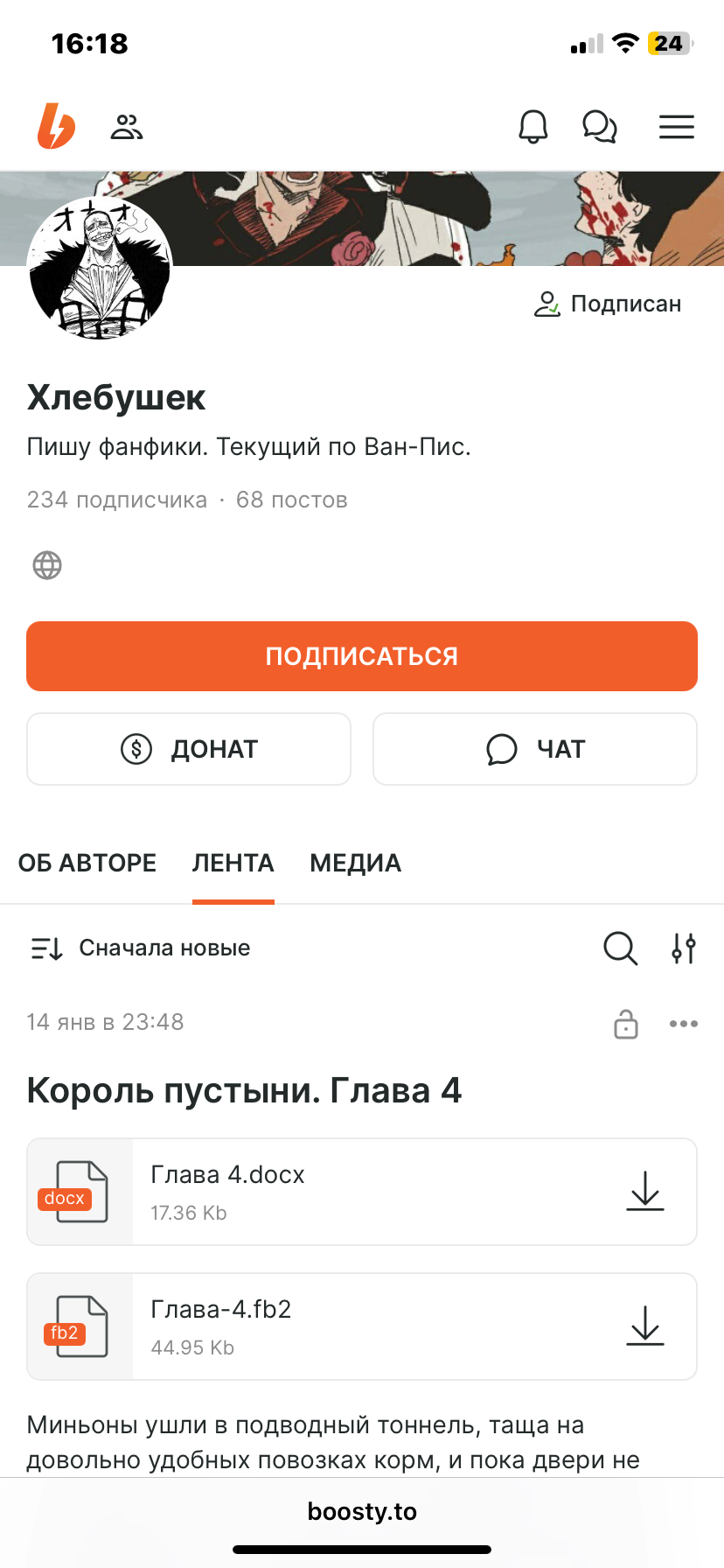Tap the ПОДПИСАТЬСЯ subscribe button
The height and width of the screenshot is (1568, 724).
[362, 656]
